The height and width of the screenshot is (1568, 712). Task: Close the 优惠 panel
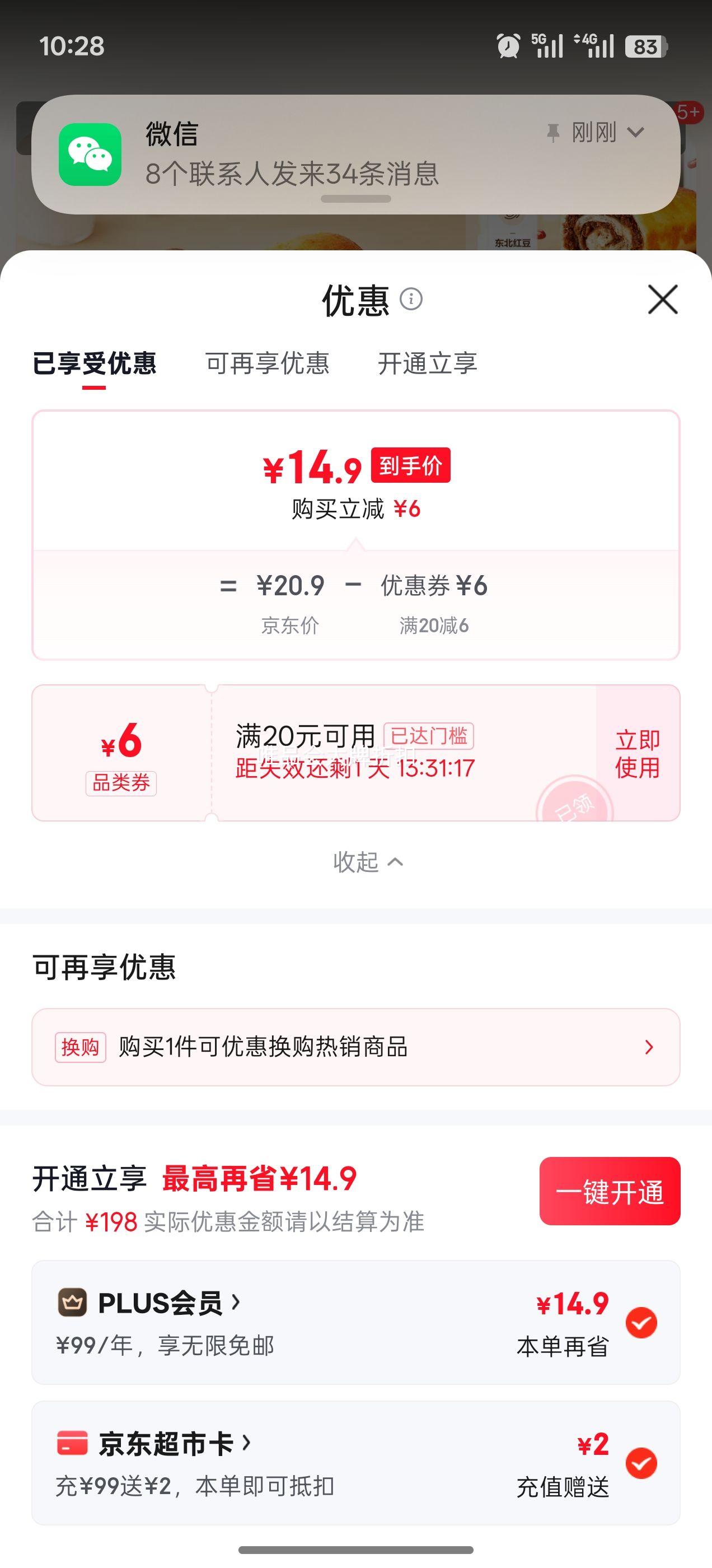tap(663, 300)
